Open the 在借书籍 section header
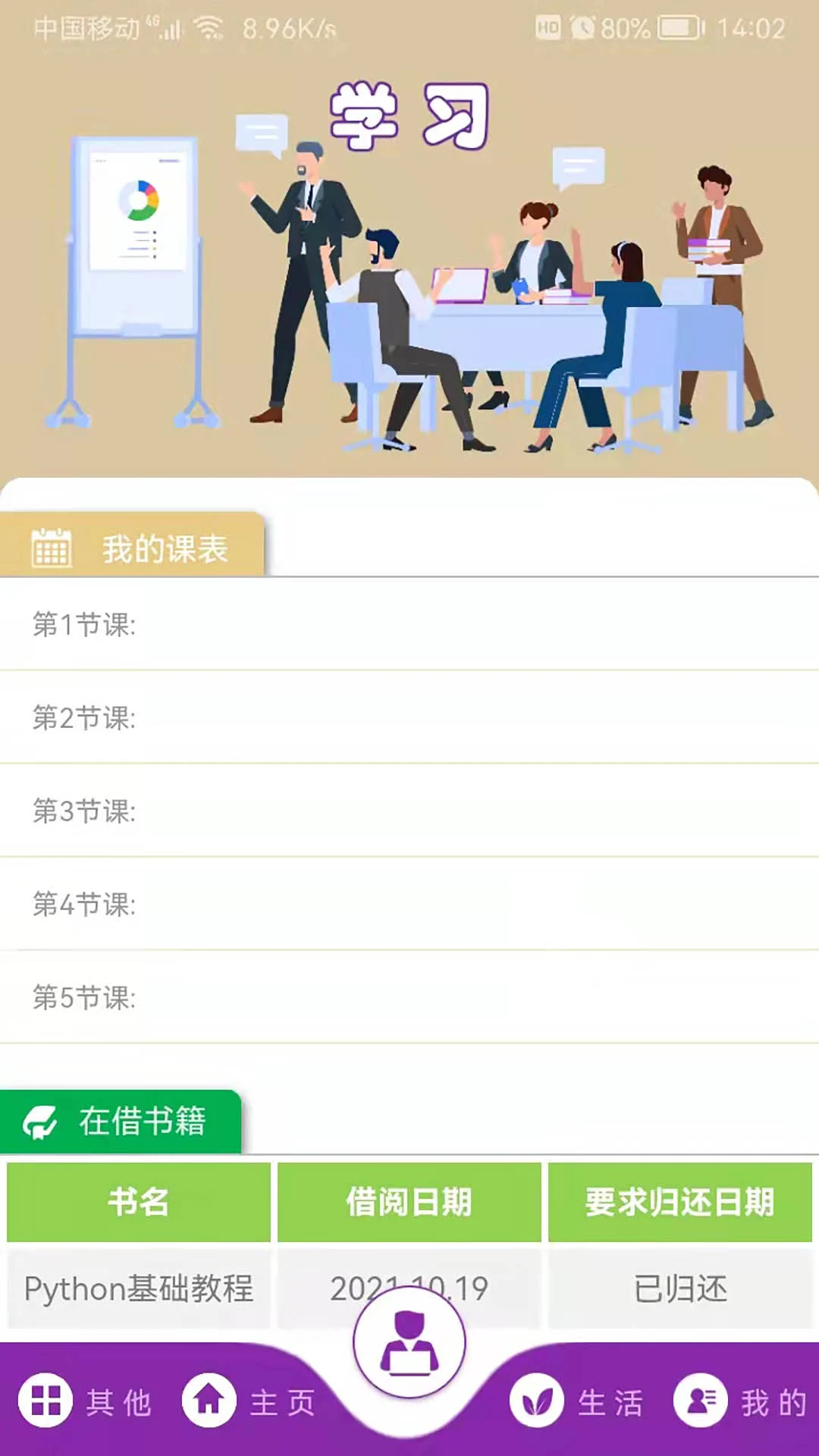This screenshot has width=819, height=1456. click(121, 1122)
